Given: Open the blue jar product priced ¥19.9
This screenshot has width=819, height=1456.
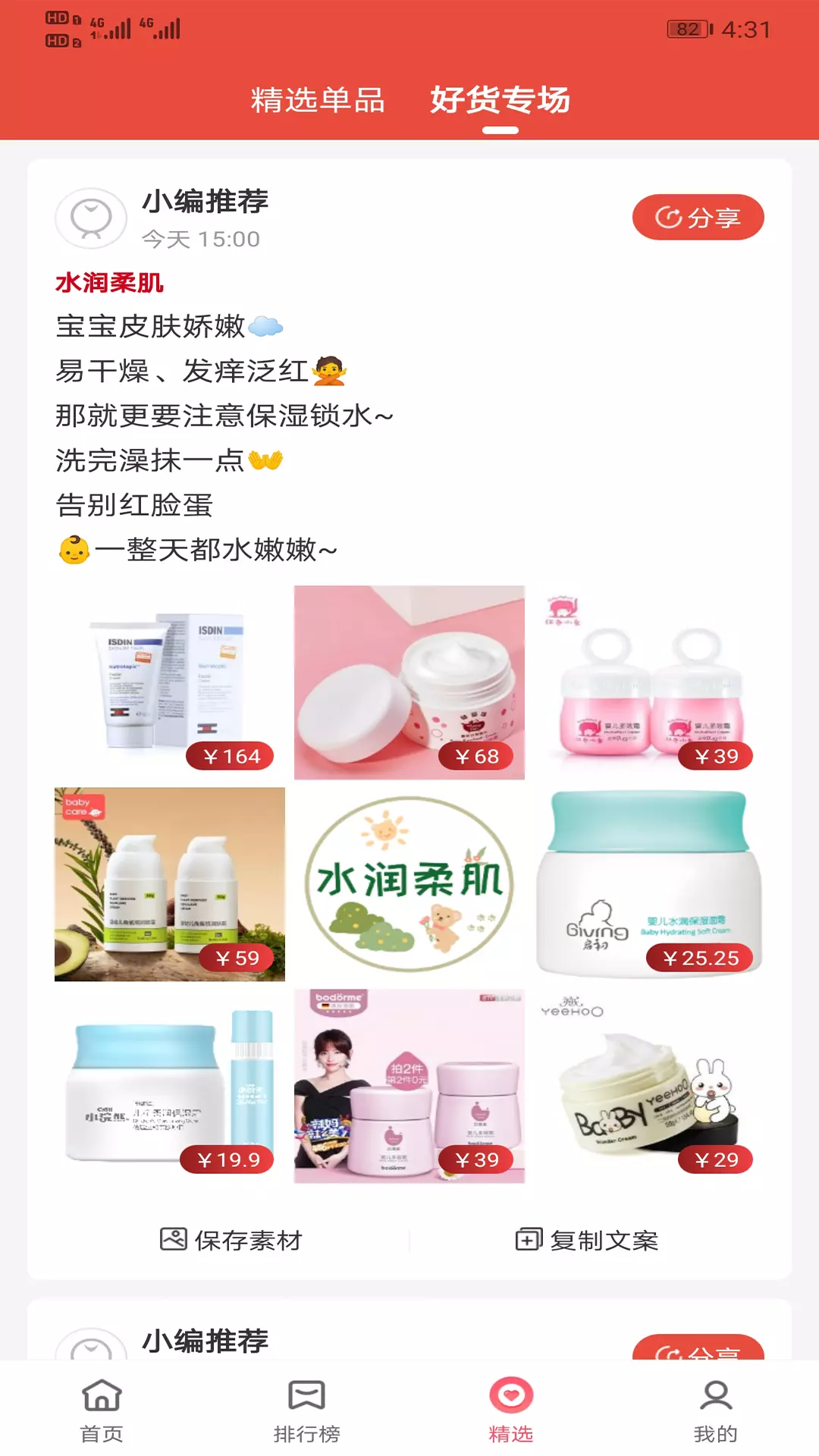Looking at the screenshot, I should pos(170,1086).
